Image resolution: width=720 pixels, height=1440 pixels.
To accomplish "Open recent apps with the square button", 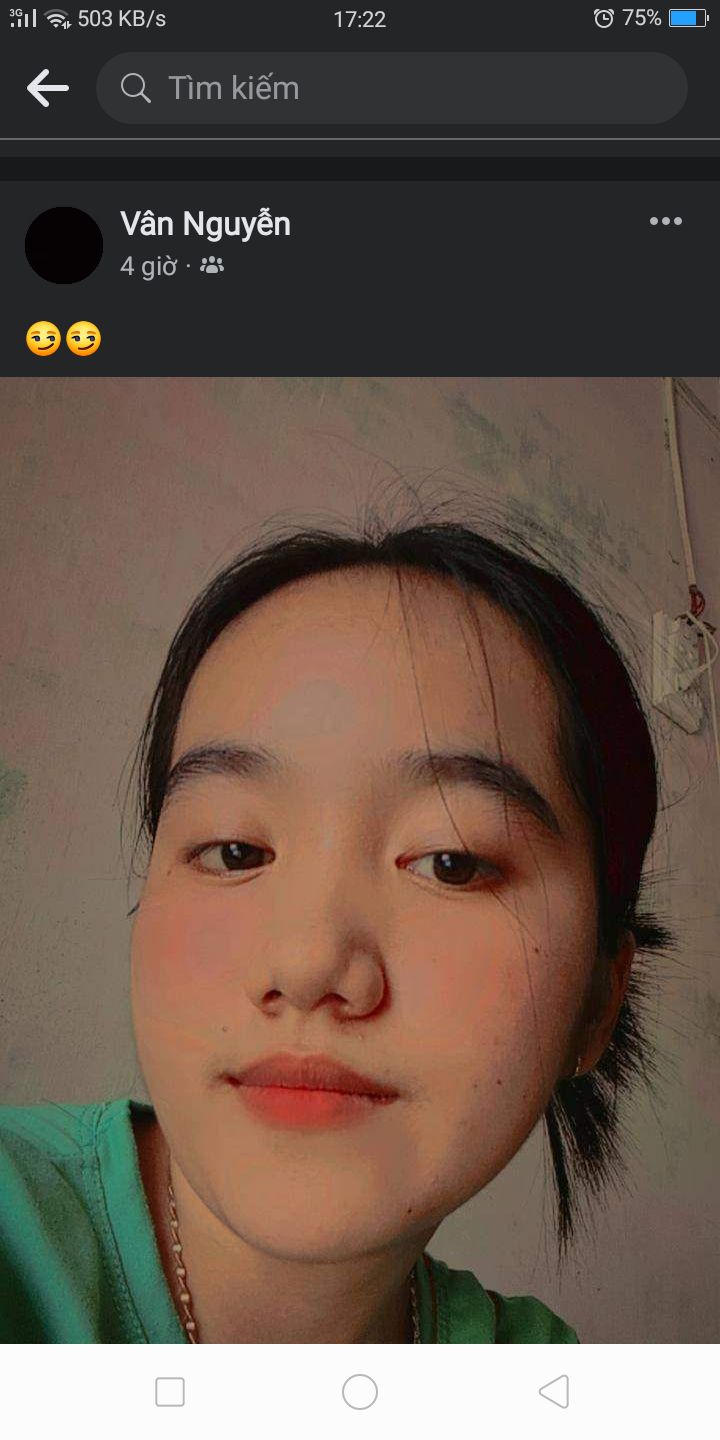I will pyautogui.click(x=170, y=1392).
